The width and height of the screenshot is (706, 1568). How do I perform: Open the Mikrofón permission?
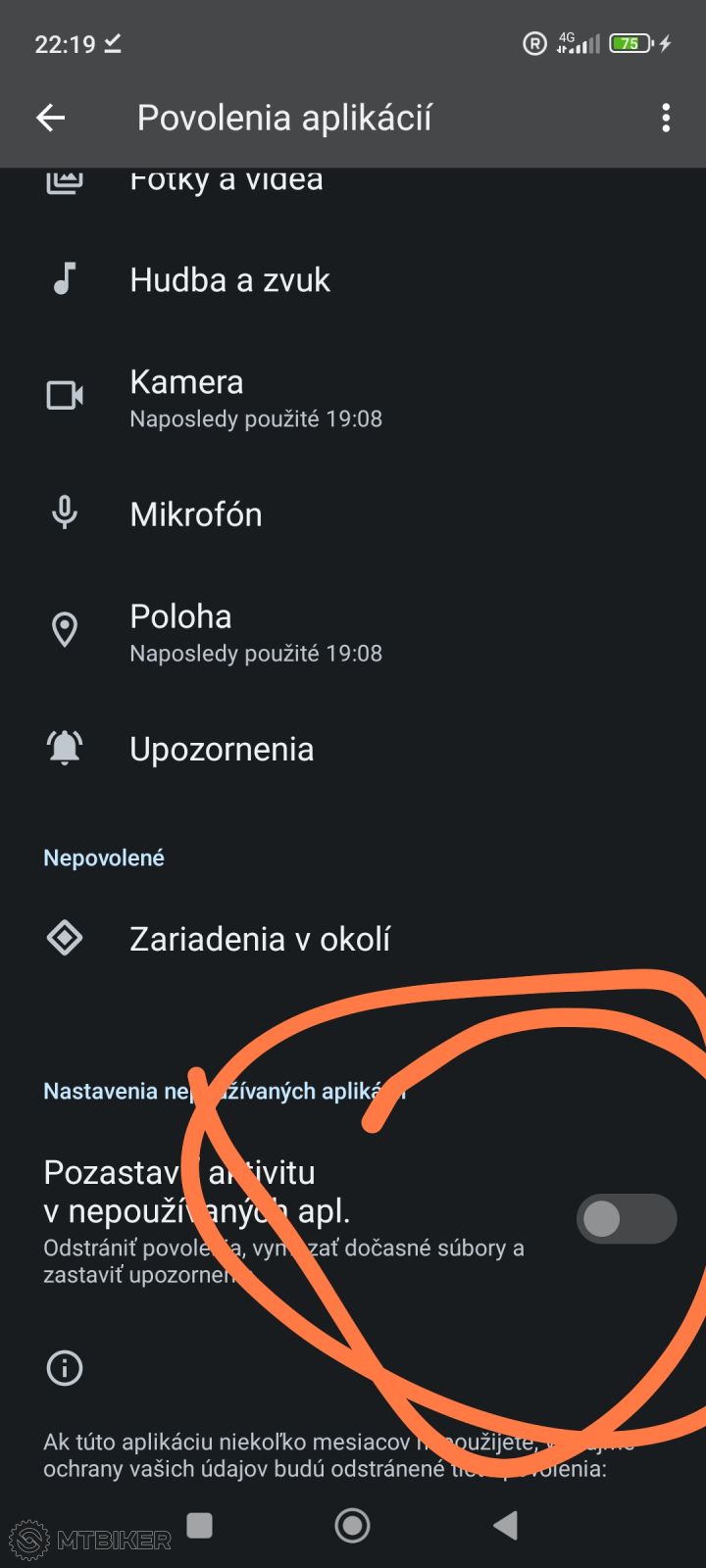pyautogui.click(x=196, y=514)
